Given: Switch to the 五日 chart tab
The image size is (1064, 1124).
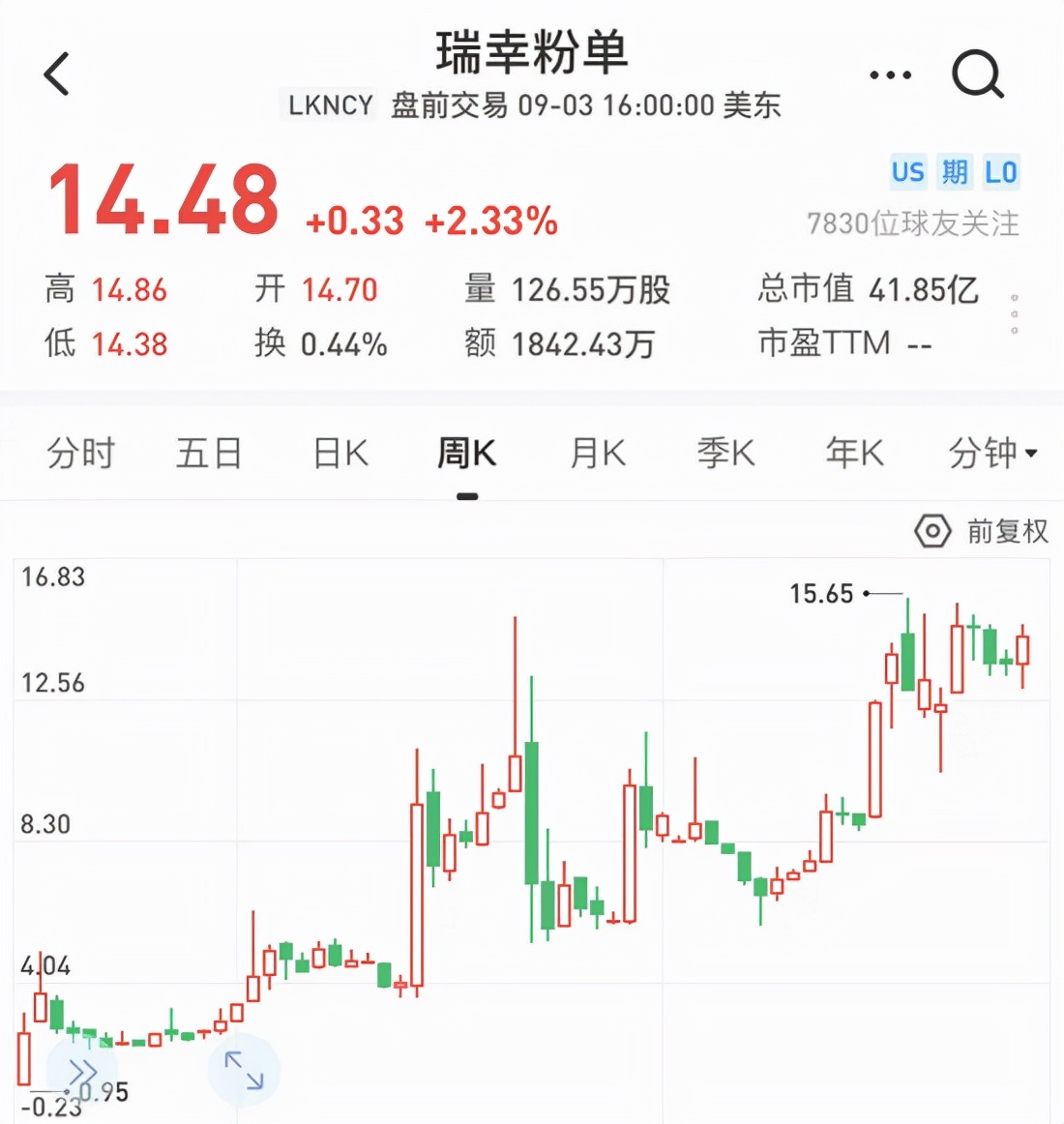Looking at the screenshot, I should [x=208, y=453].
